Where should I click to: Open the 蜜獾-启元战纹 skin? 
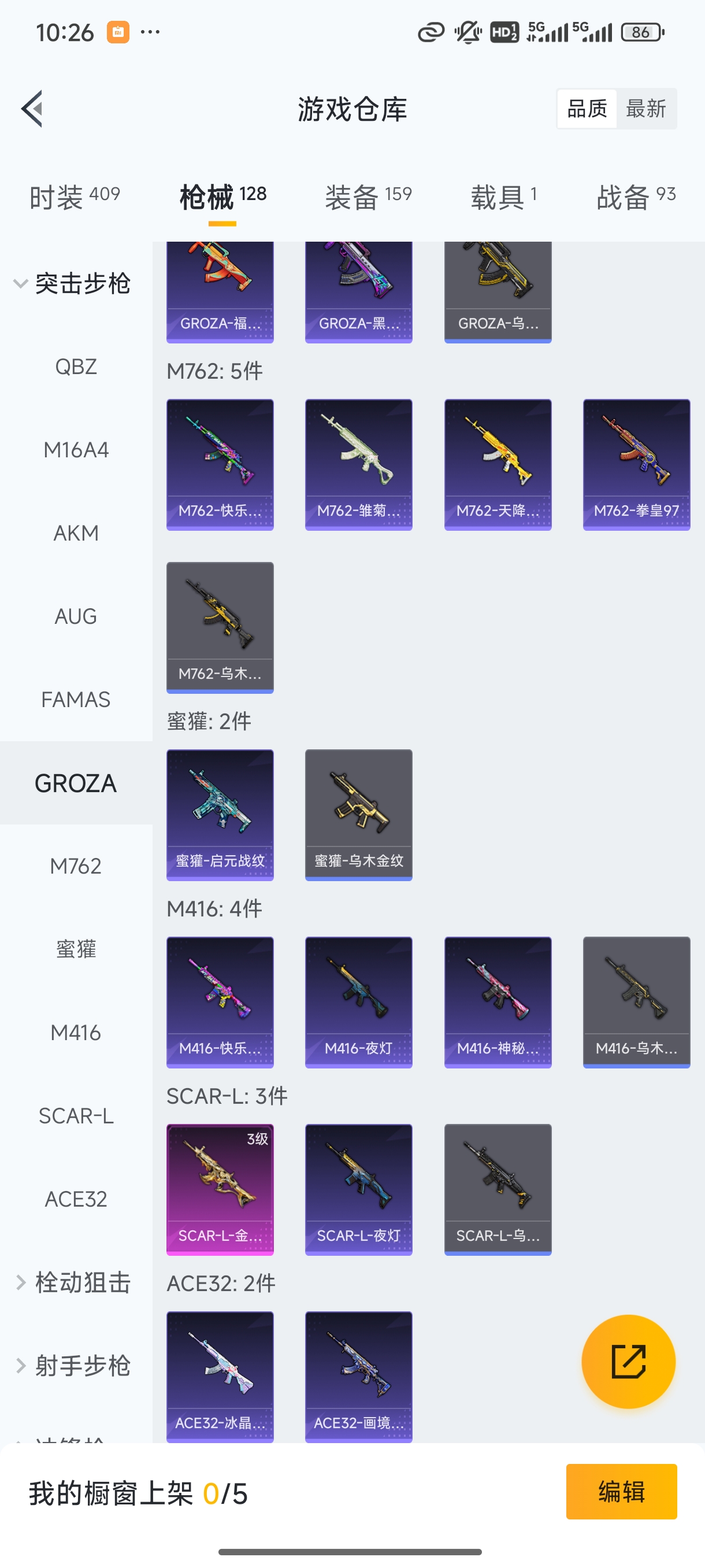(220, 815)
